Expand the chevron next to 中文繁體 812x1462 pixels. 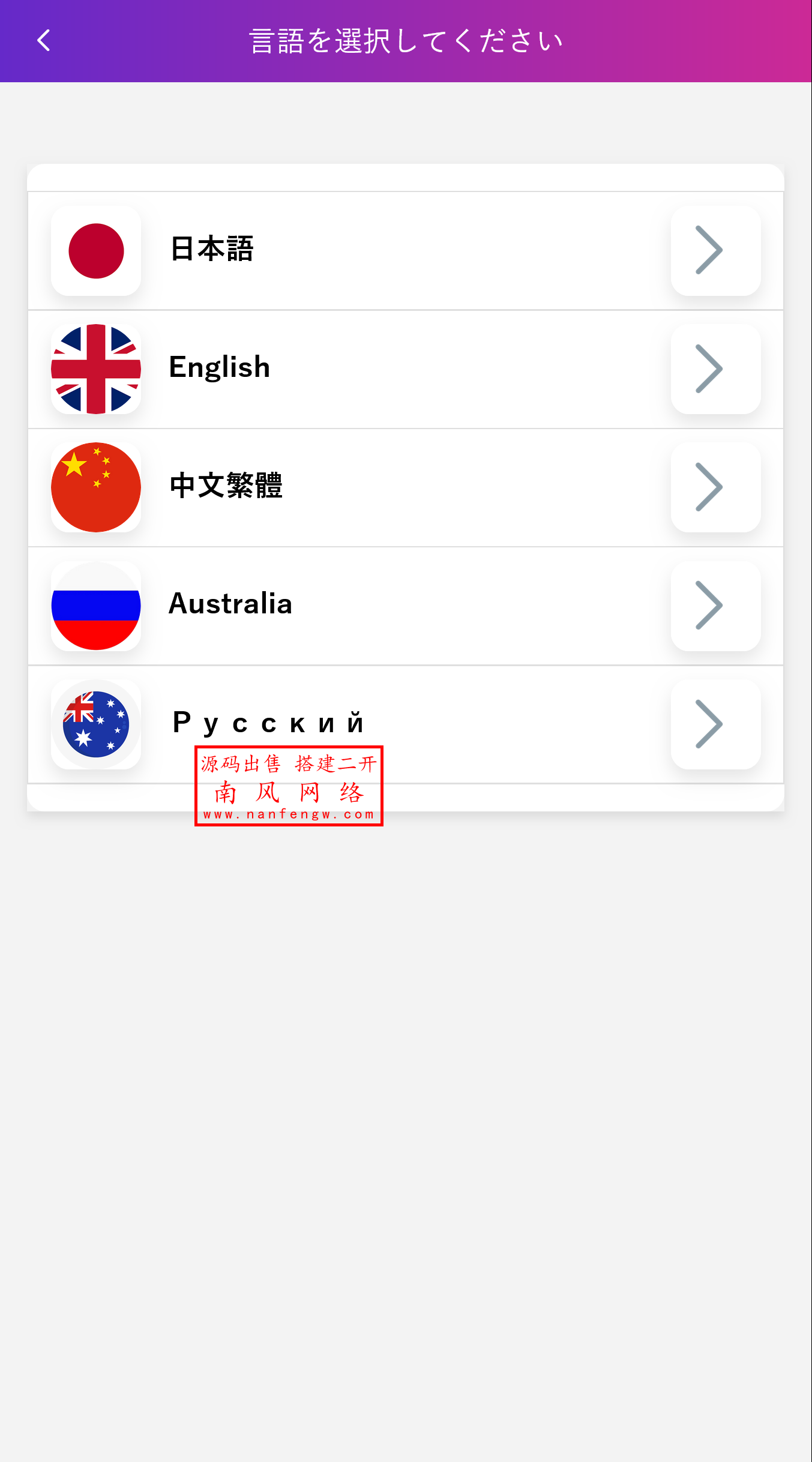pyautogui.click(x=715, y=486)
